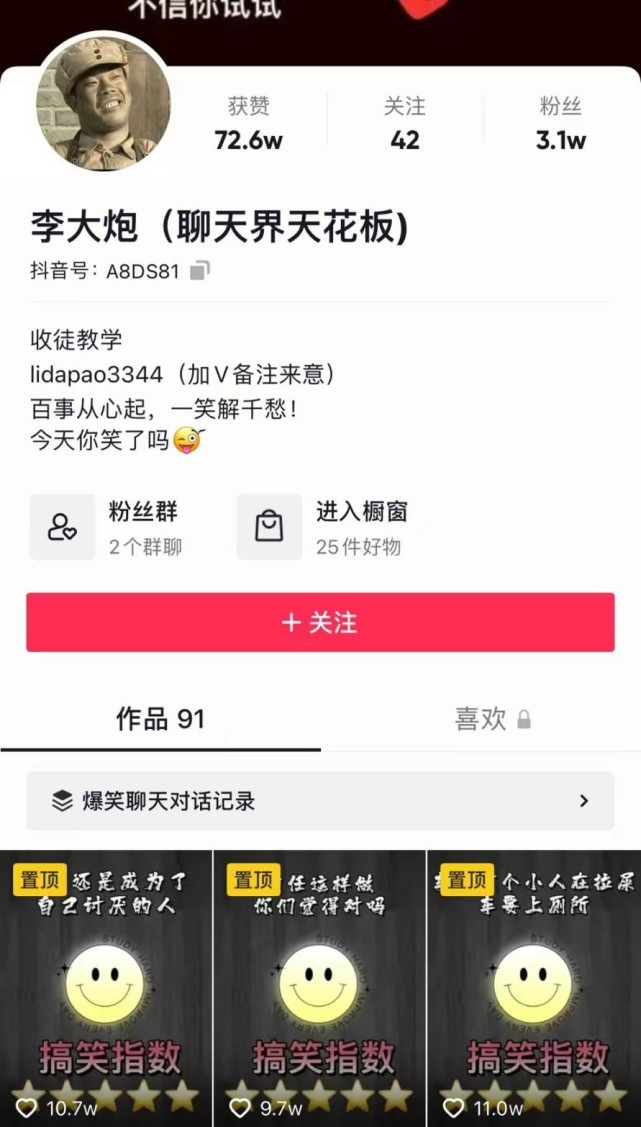Play the pinned video with 11.0w likes
The width and height of the screenshot is (641, 1127).
pyautogui.click(x=534, y=985)
